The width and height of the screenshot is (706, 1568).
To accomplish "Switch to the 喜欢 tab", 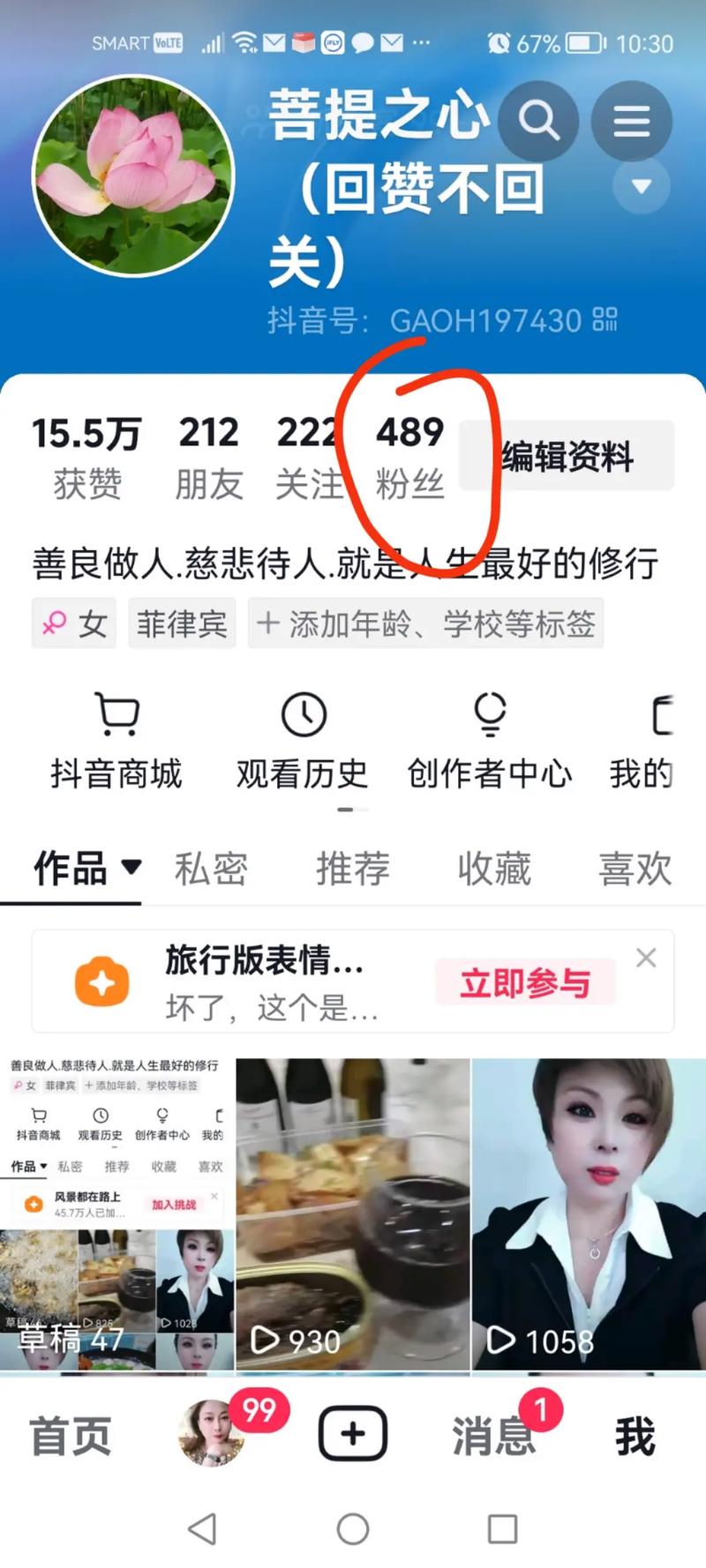I will point(635,869).
